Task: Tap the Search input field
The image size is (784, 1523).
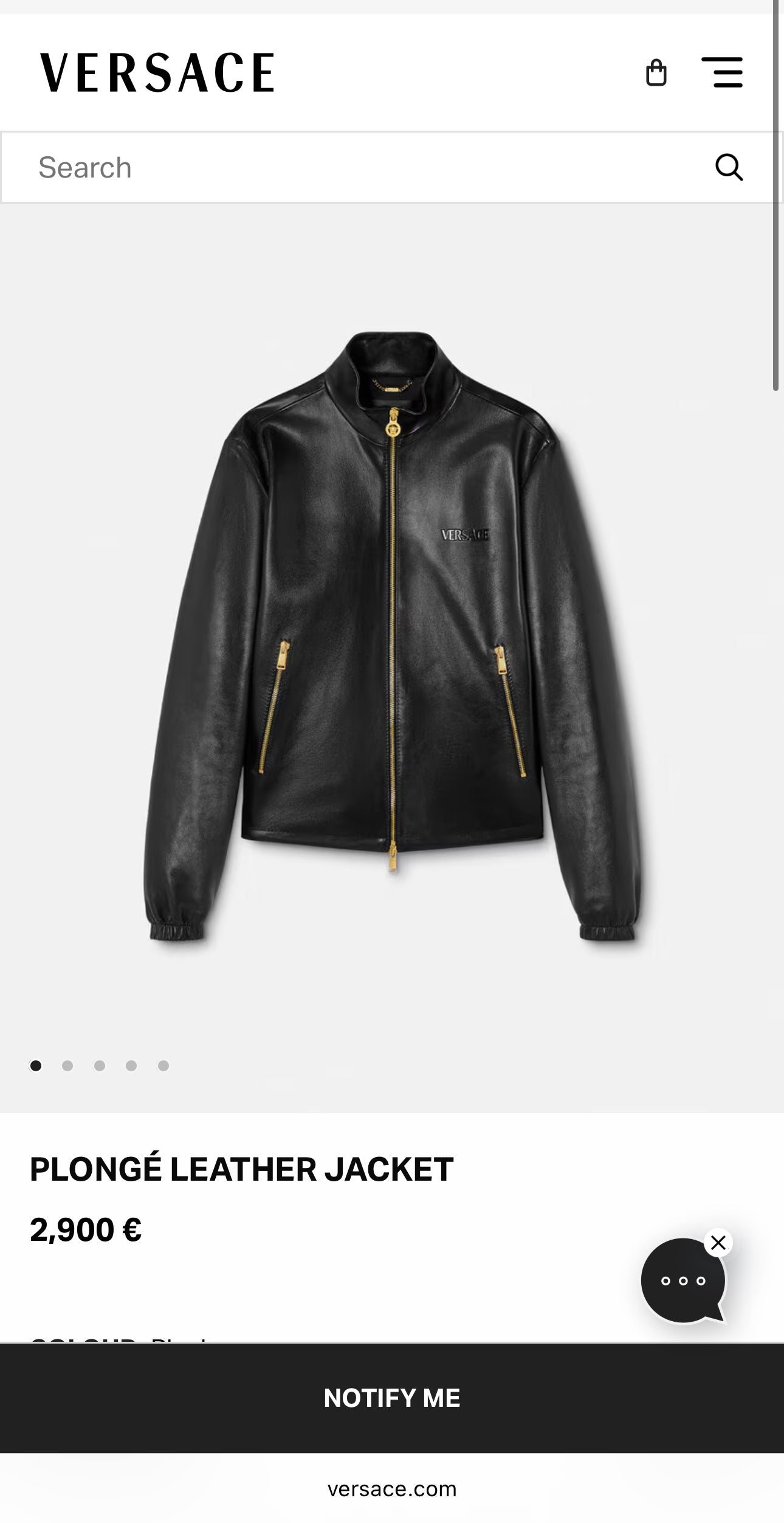Action: (365, 167)
